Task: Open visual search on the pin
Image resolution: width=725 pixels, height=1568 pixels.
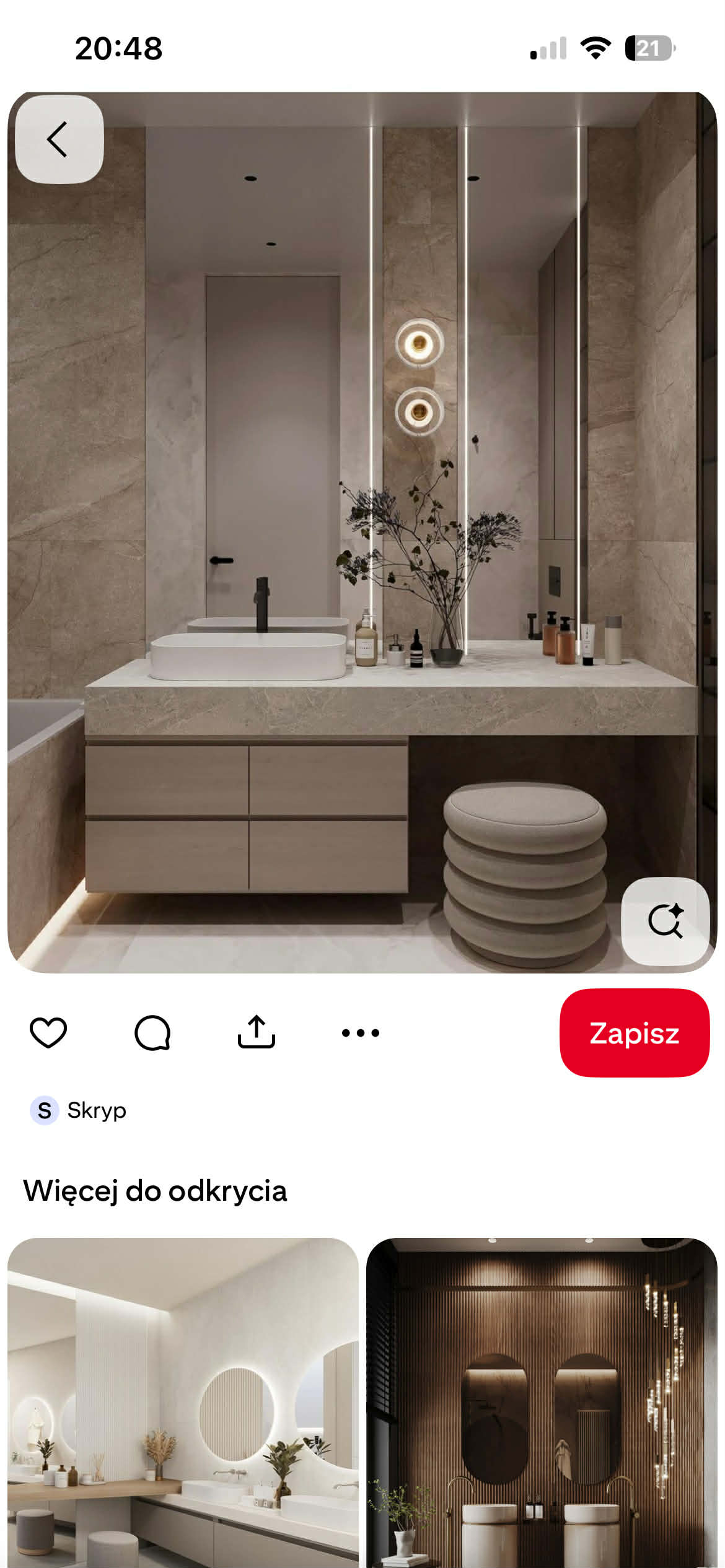Action: click(665, 921)
